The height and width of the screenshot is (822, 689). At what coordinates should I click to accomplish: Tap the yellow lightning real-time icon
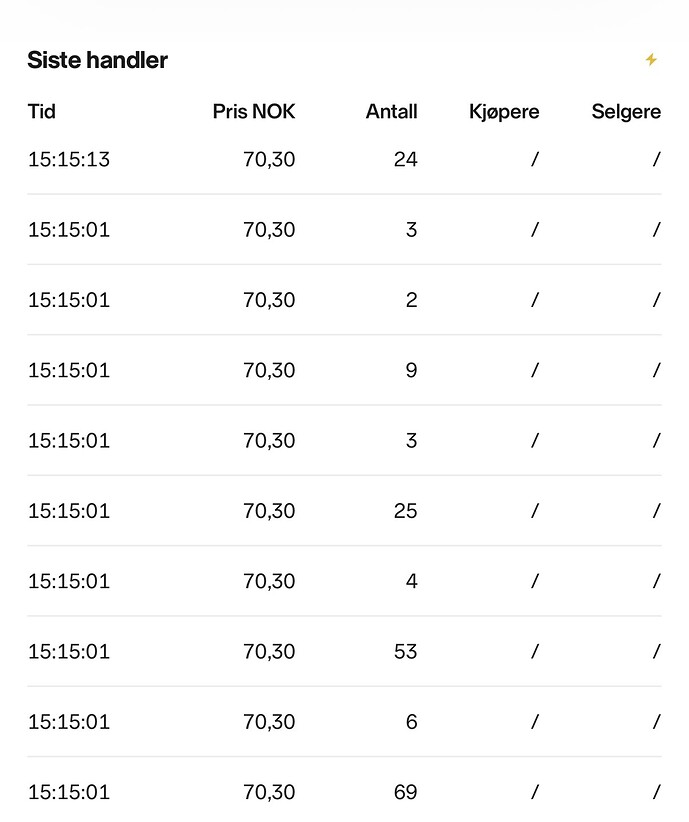click(x=651, y=60)
